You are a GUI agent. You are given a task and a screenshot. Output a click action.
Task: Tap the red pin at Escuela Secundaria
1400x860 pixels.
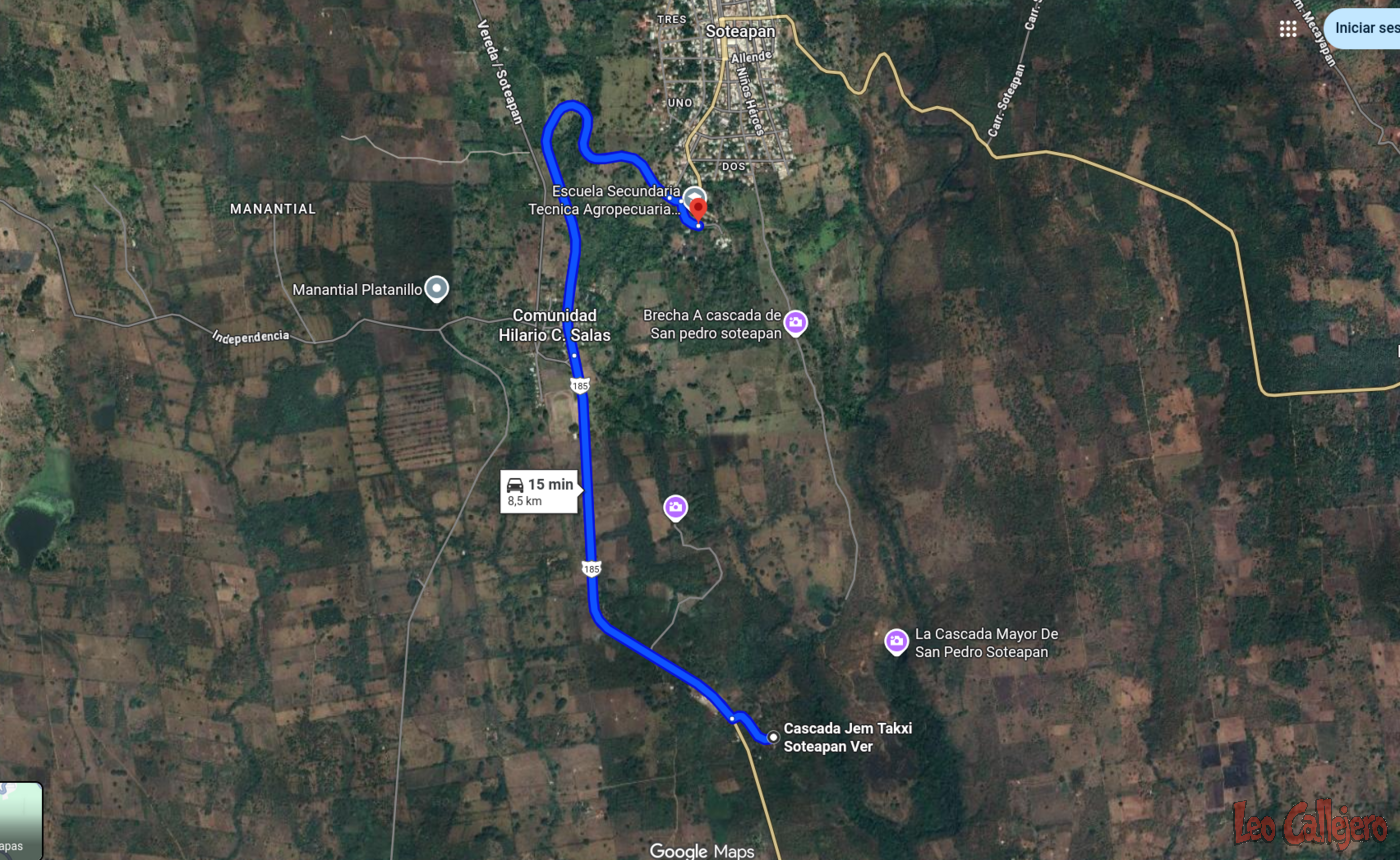(x=698, y=209)
